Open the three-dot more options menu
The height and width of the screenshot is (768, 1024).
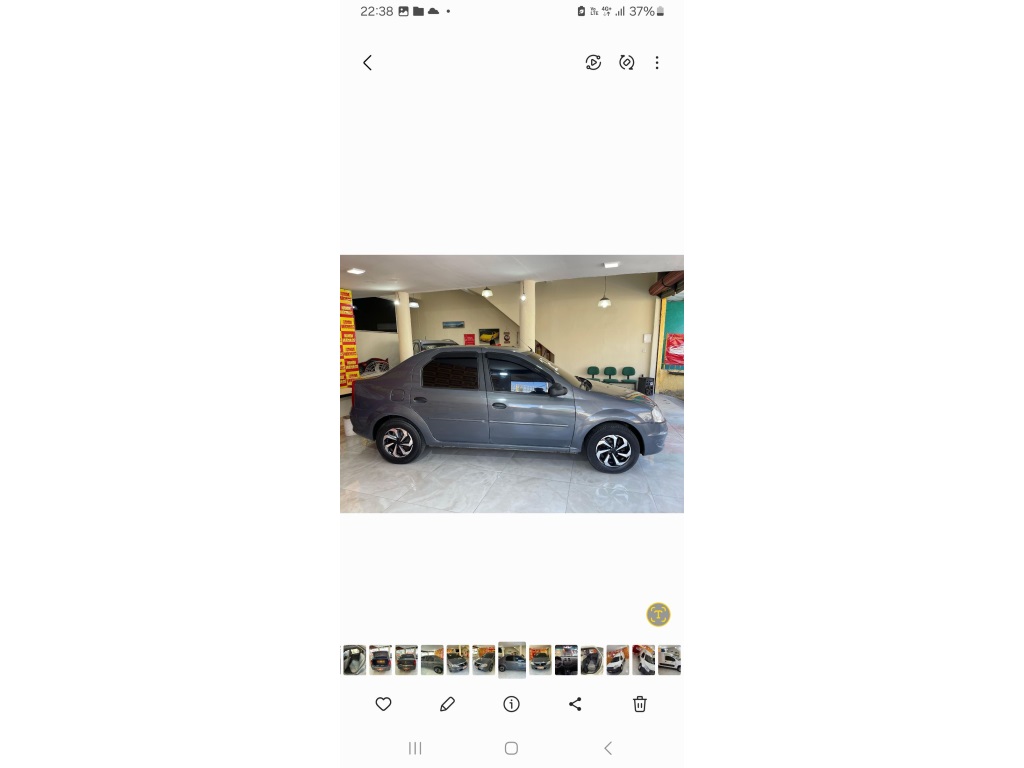[657, 63]
